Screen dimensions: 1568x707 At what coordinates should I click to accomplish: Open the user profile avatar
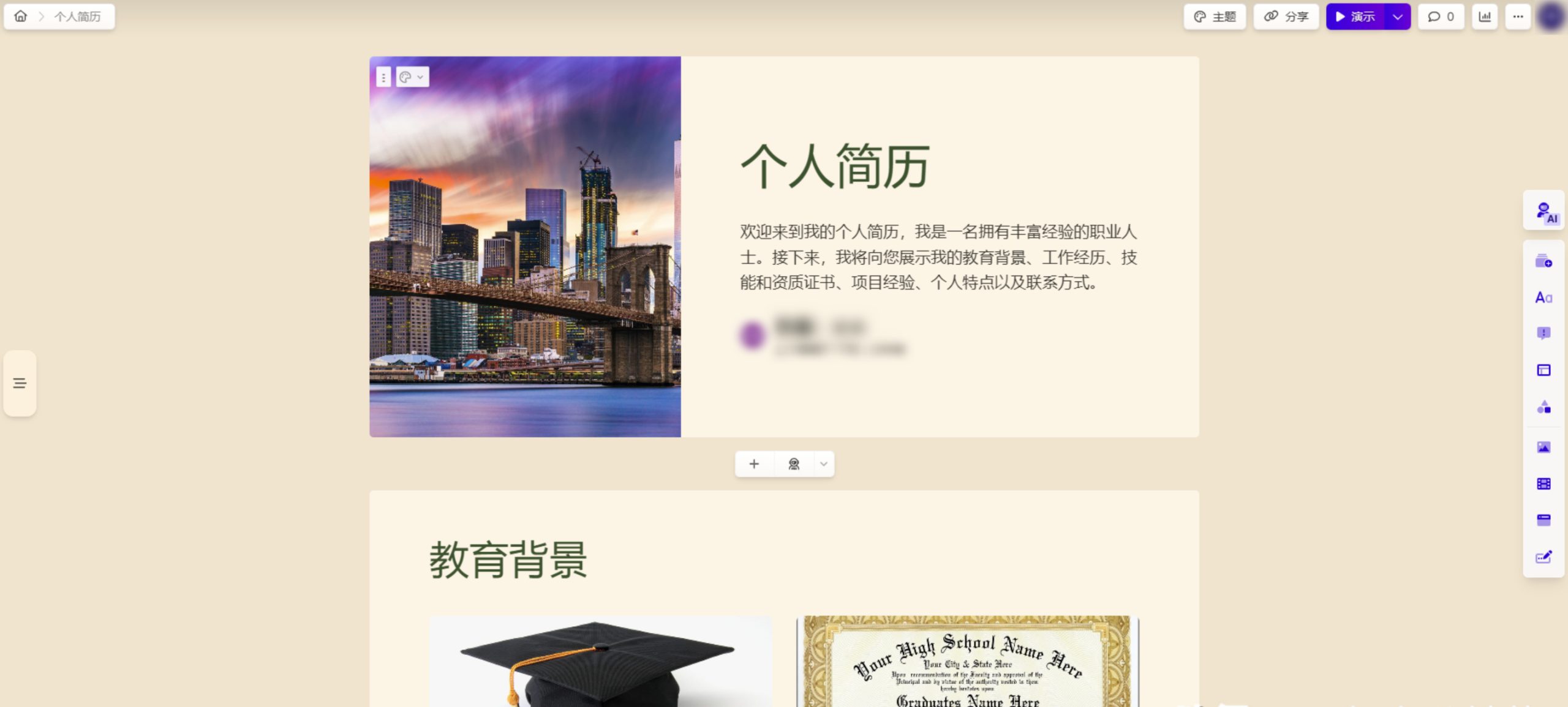[x=1551, y=17]
